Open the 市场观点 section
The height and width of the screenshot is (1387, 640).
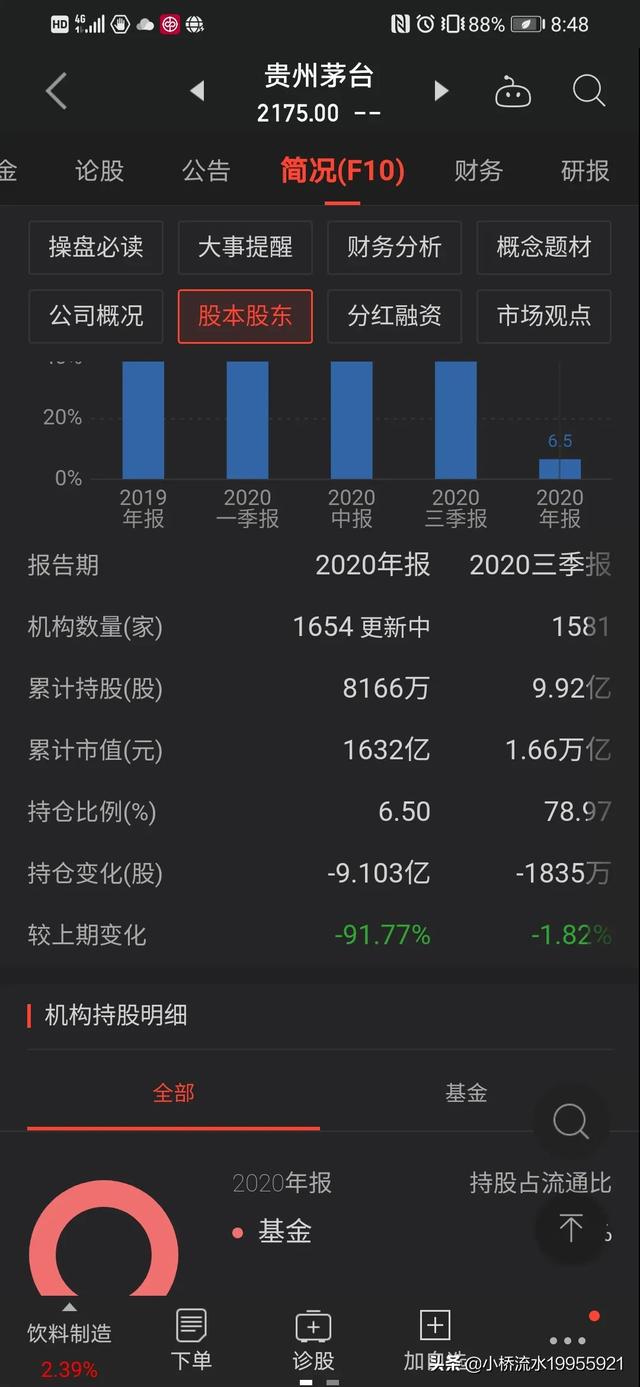544,316
